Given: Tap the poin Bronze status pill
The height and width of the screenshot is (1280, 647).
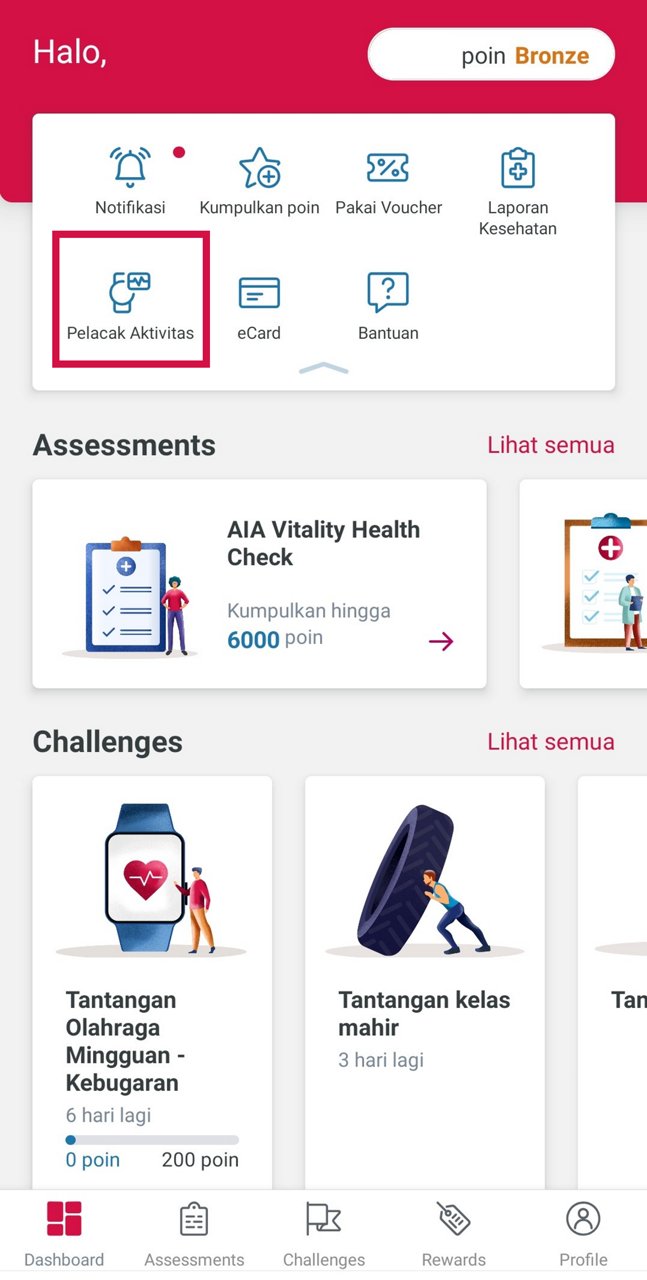Looking at the screenshot, I should [x=491, y=55].
